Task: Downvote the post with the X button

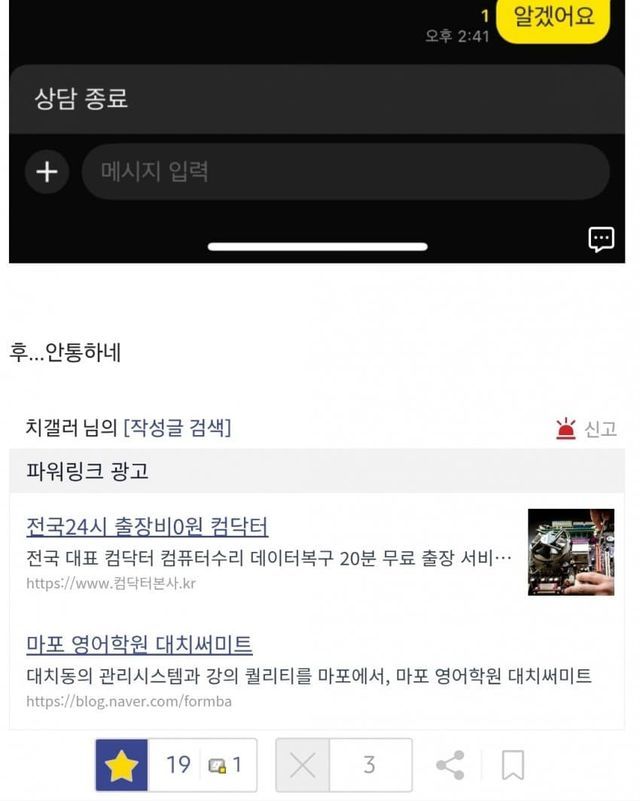Action: tap(302, 765)
